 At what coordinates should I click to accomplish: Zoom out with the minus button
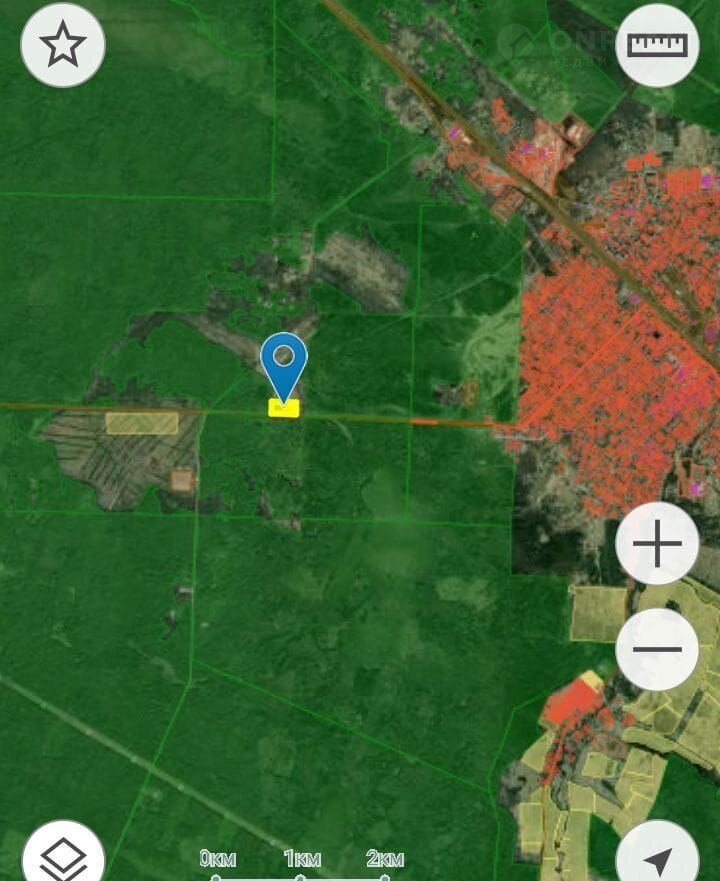coord(657,649)
